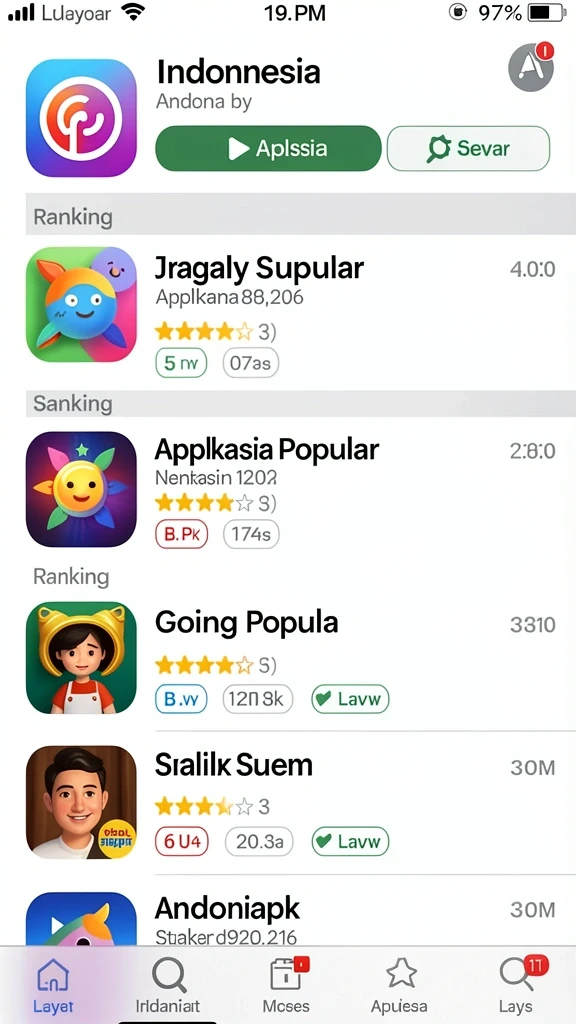Tap the green Aplssia button
The width and height of the screenshot is (576, 1024).
click(268, 148)
